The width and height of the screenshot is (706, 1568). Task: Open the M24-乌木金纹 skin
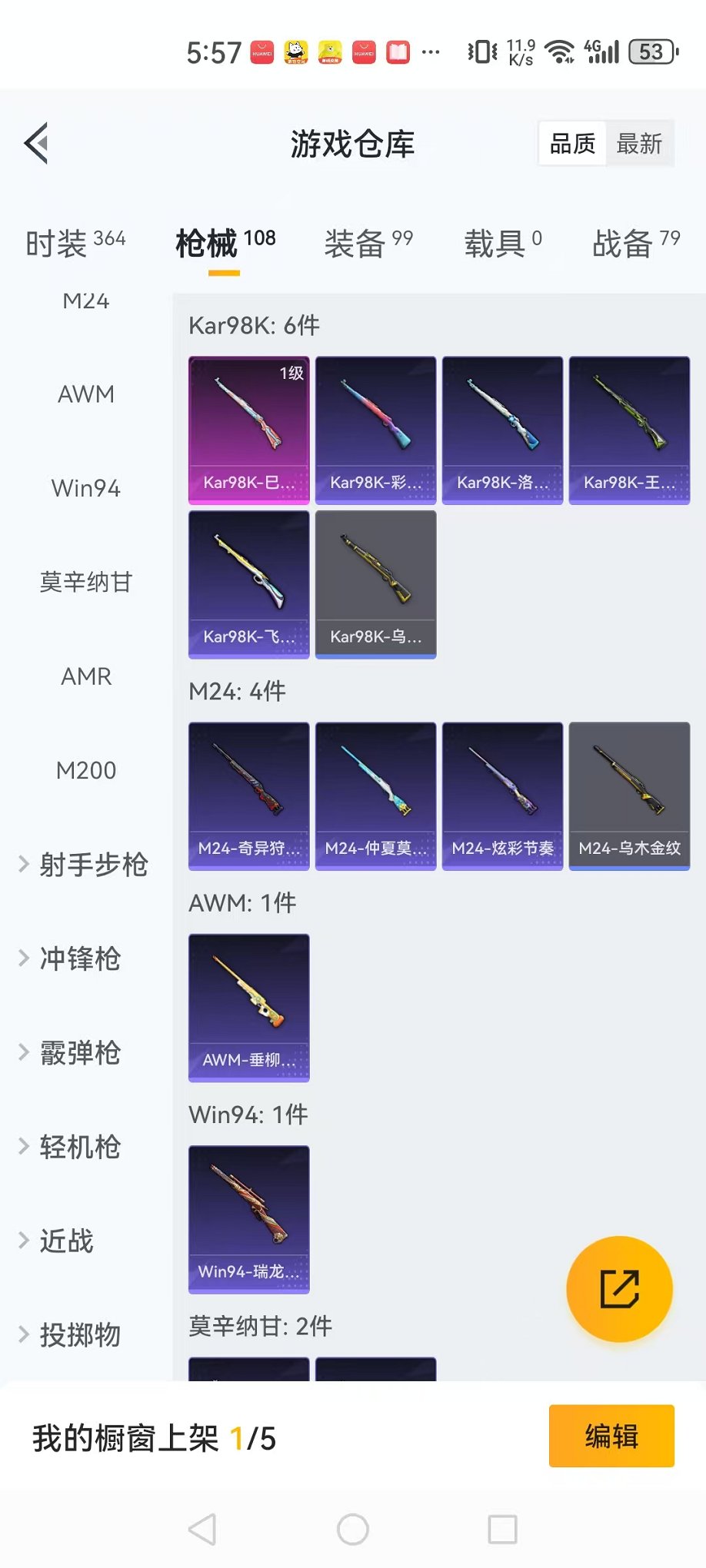click(x=629, y=795)
